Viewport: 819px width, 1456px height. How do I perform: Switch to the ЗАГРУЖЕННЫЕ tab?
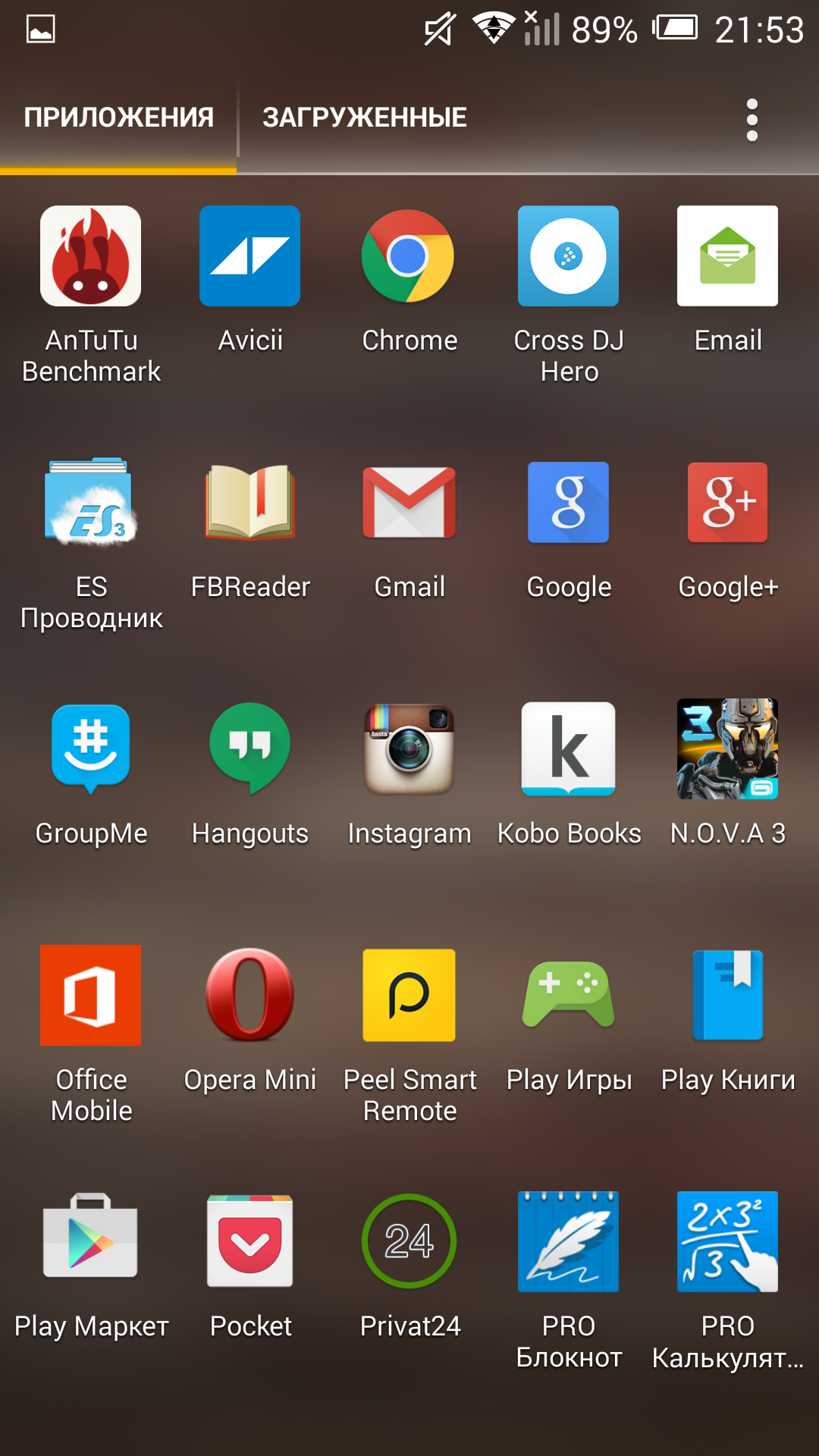tap(364, 118)
